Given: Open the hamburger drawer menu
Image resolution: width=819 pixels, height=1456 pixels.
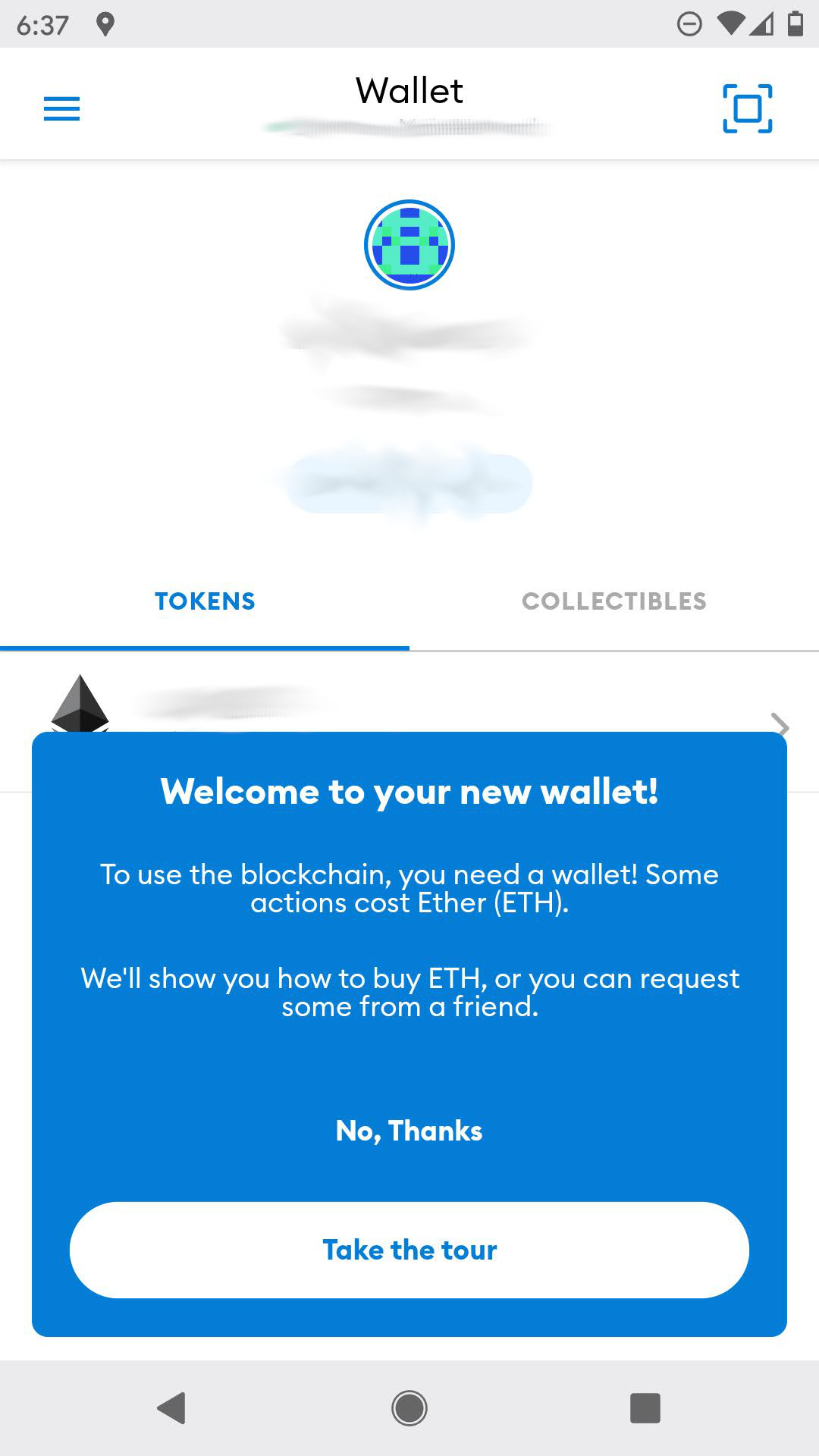Looking at the screenshot, I should tap(61, 109).
